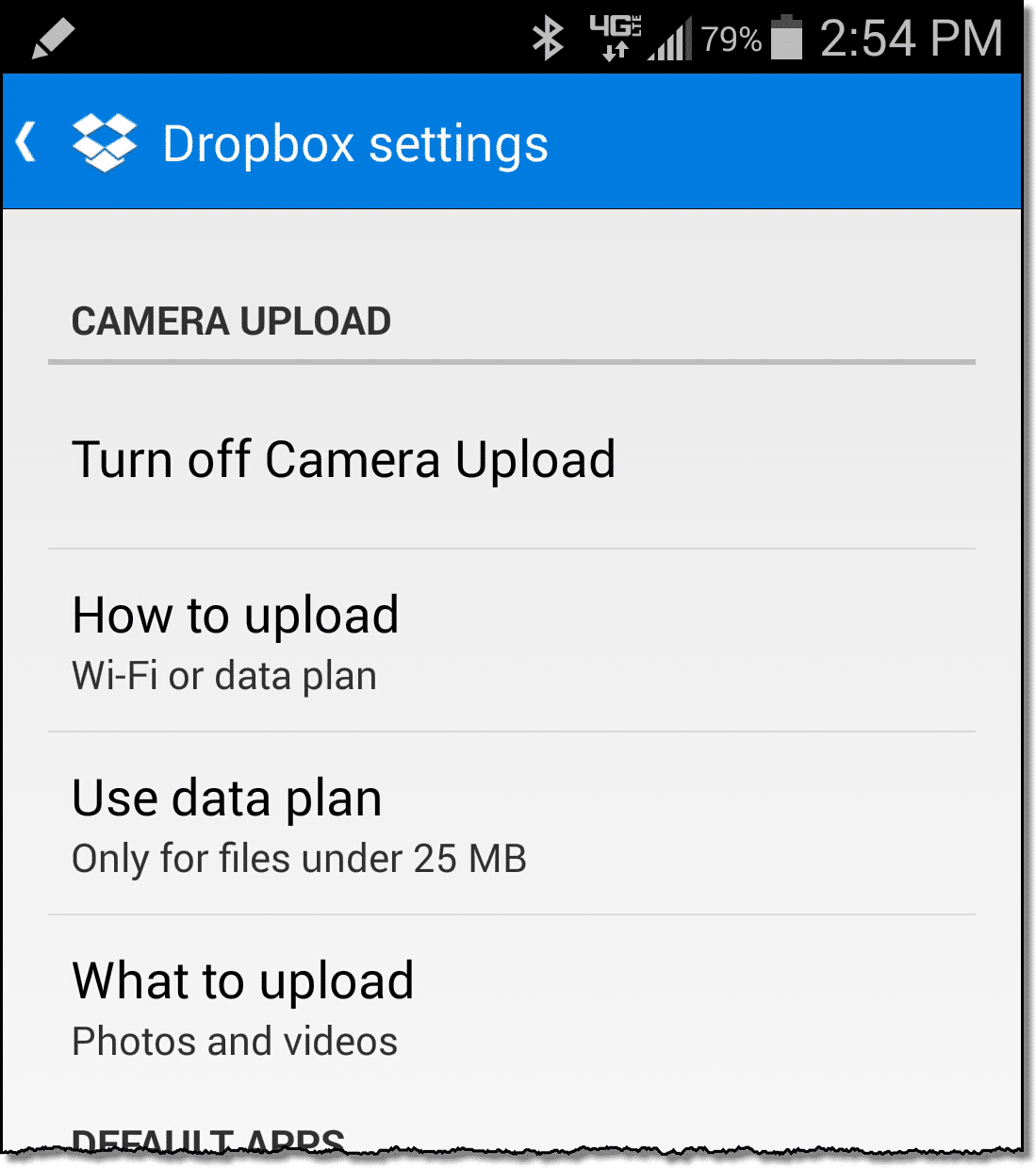
Task: Open the What to upload selector
Action: tap(243, 1005)
